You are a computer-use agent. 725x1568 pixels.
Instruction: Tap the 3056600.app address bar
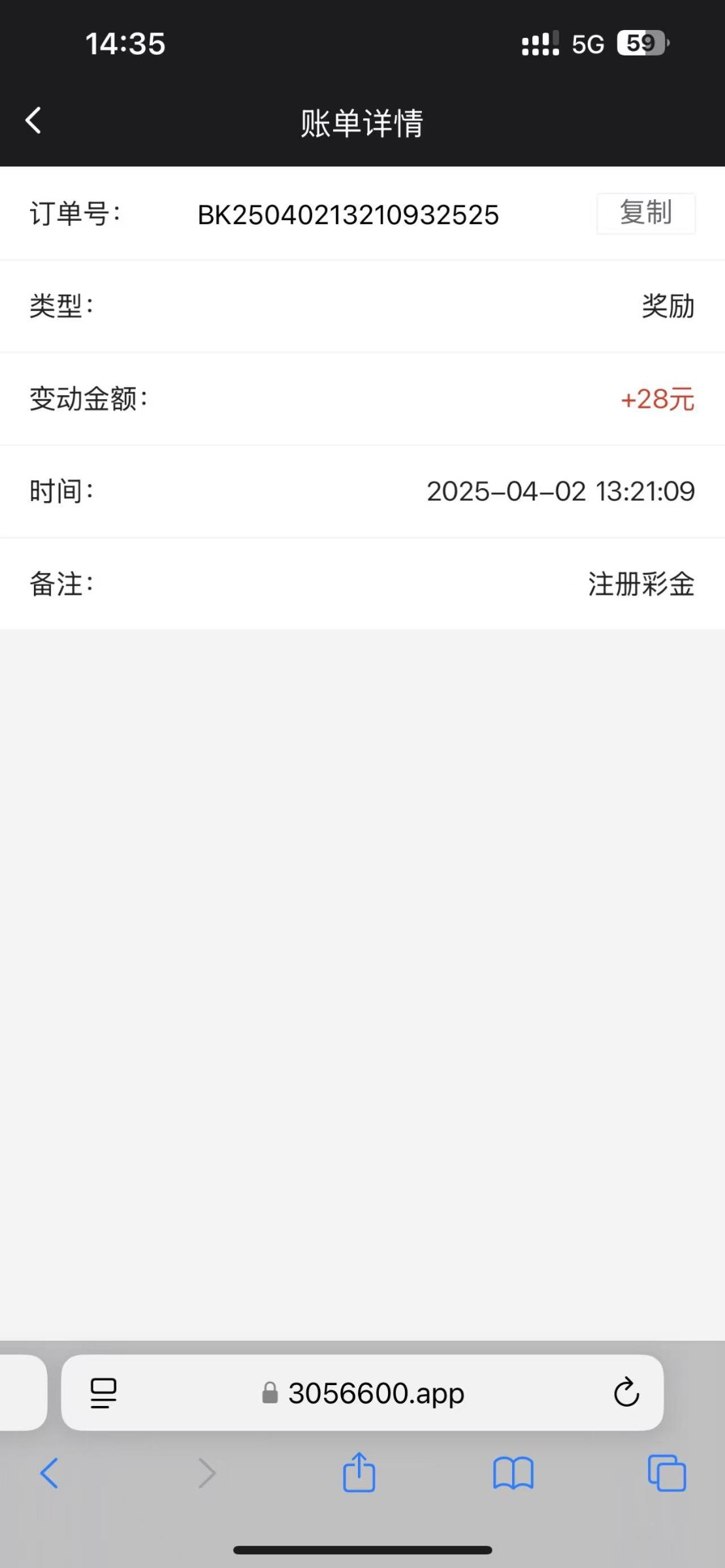point(362,1394)
